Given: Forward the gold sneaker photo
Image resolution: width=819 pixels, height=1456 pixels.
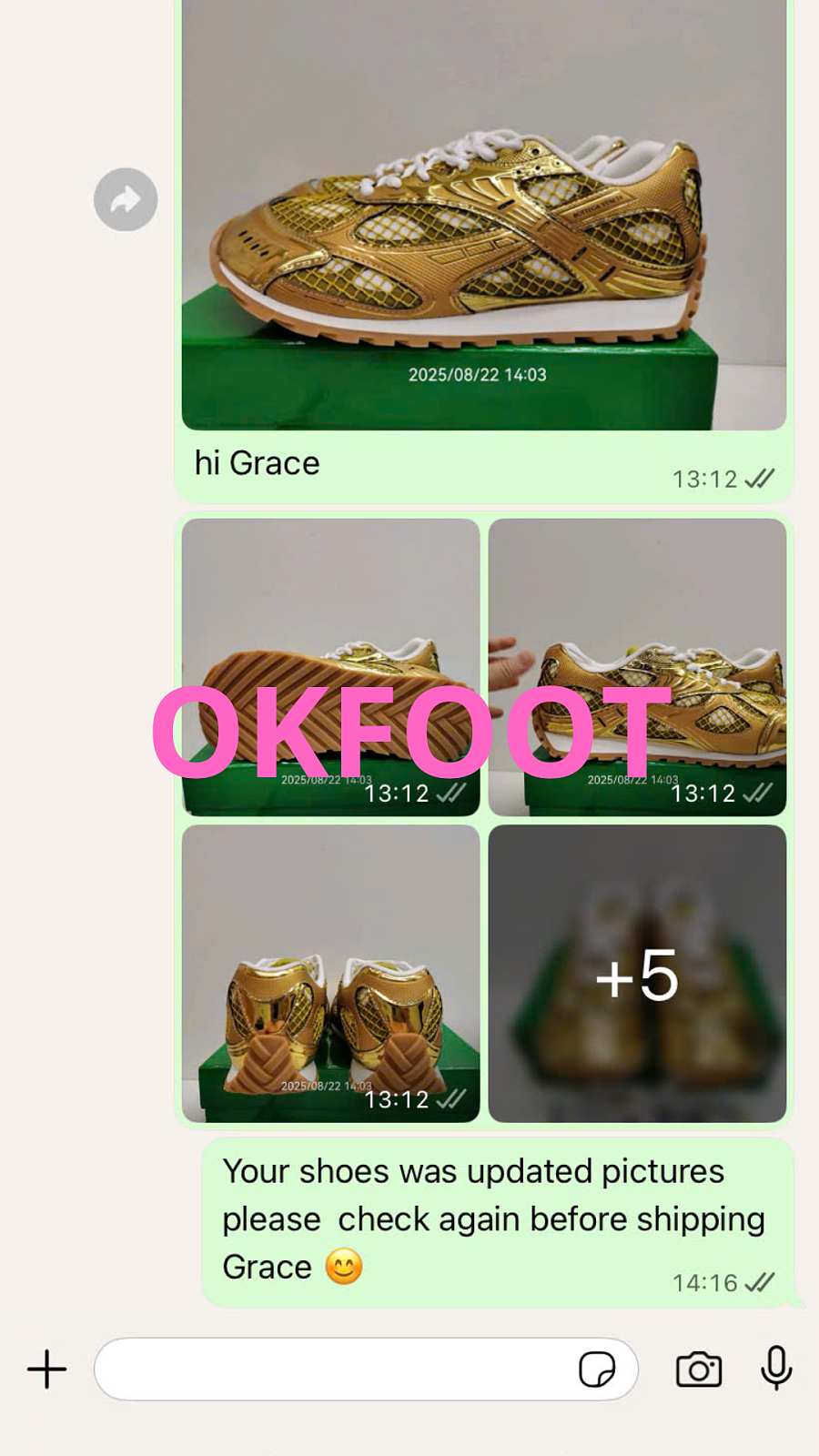Looking at the screenshot, I should 126,199.
